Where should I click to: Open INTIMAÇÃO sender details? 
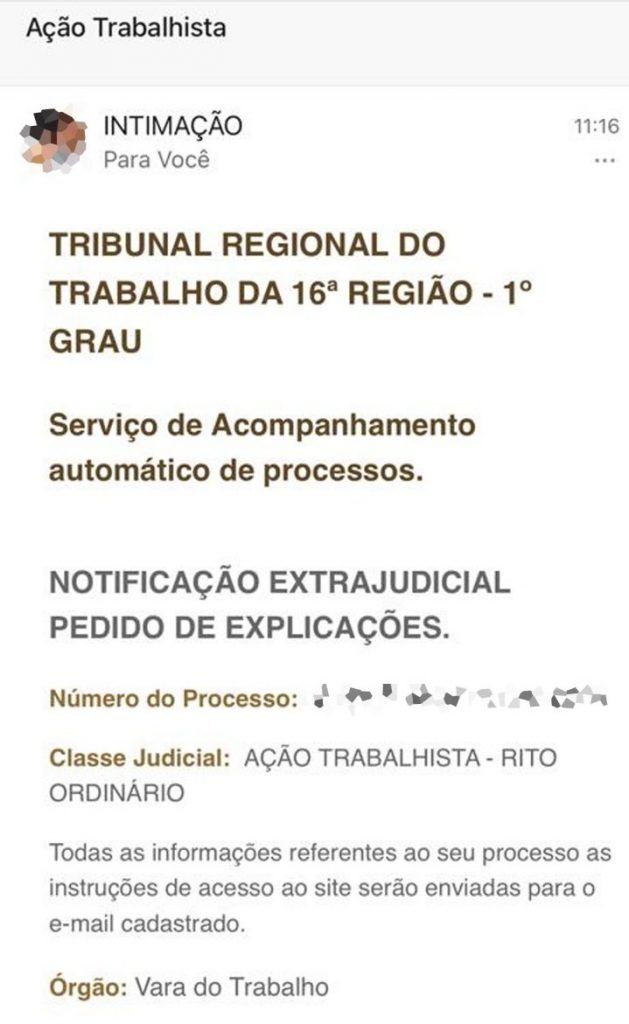pyautogui.click(x=173, y=125)
